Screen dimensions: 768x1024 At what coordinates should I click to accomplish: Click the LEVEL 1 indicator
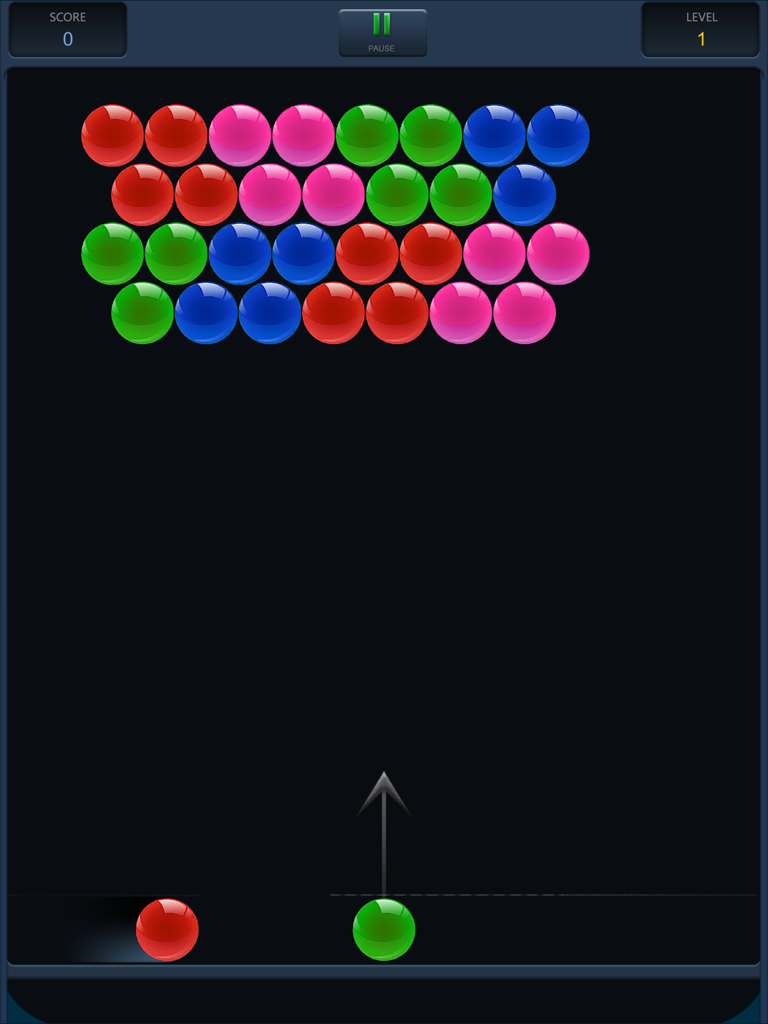[700, 29]
